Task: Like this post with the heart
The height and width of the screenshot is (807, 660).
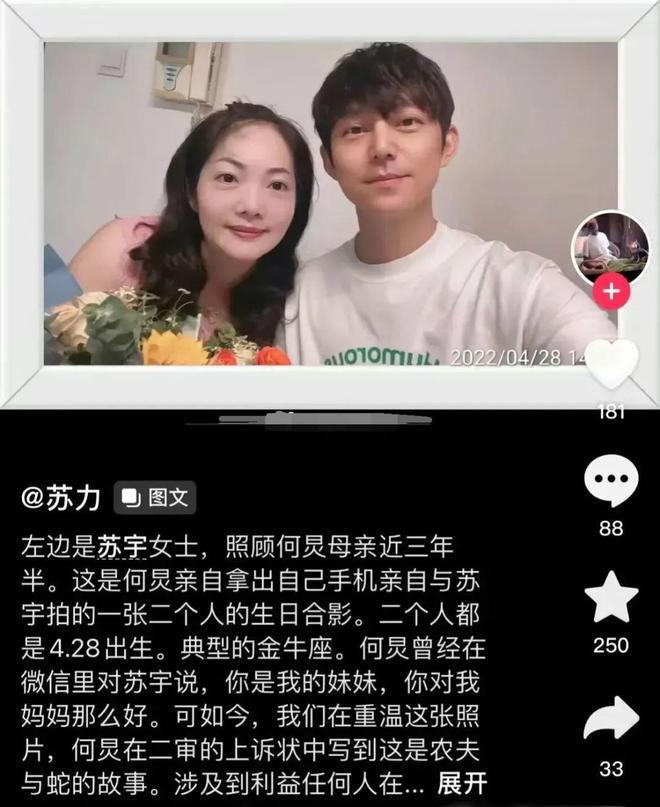Action: (x=611, y=364)
